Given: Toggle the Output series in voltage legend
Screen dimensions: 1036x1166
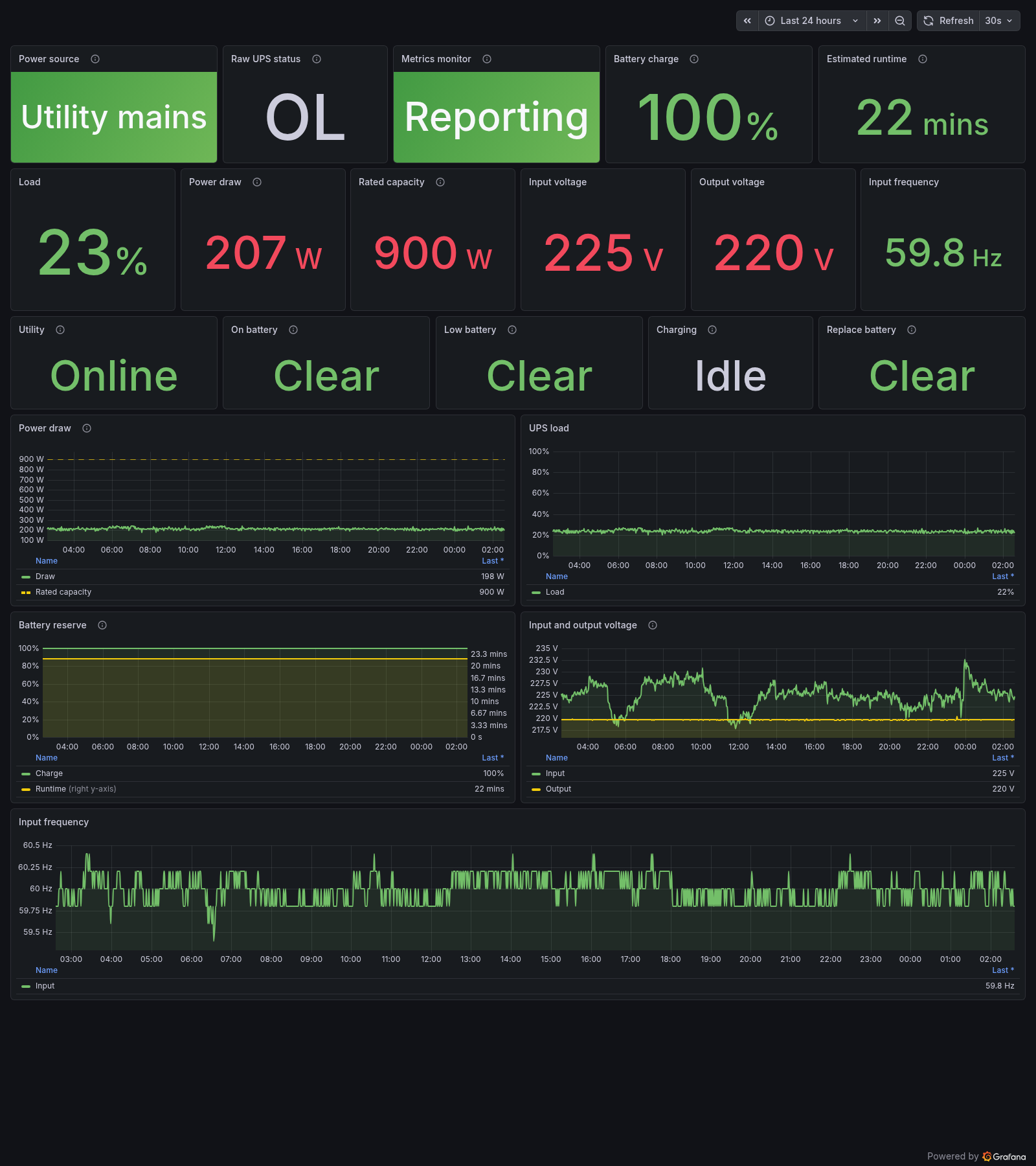Looking at the screenshot, I should pos(558,789).
